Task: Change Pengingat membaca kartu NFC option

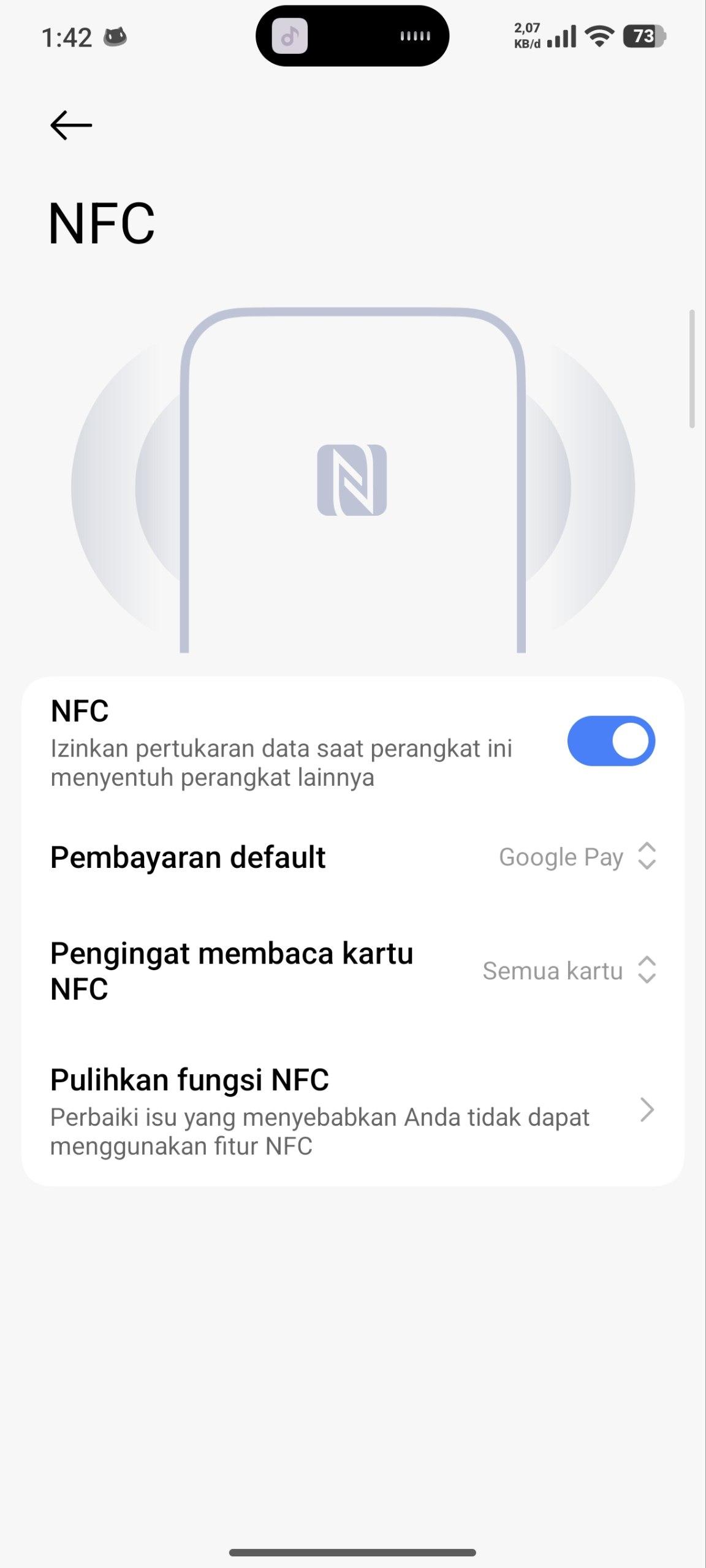Action: point(569,971)
